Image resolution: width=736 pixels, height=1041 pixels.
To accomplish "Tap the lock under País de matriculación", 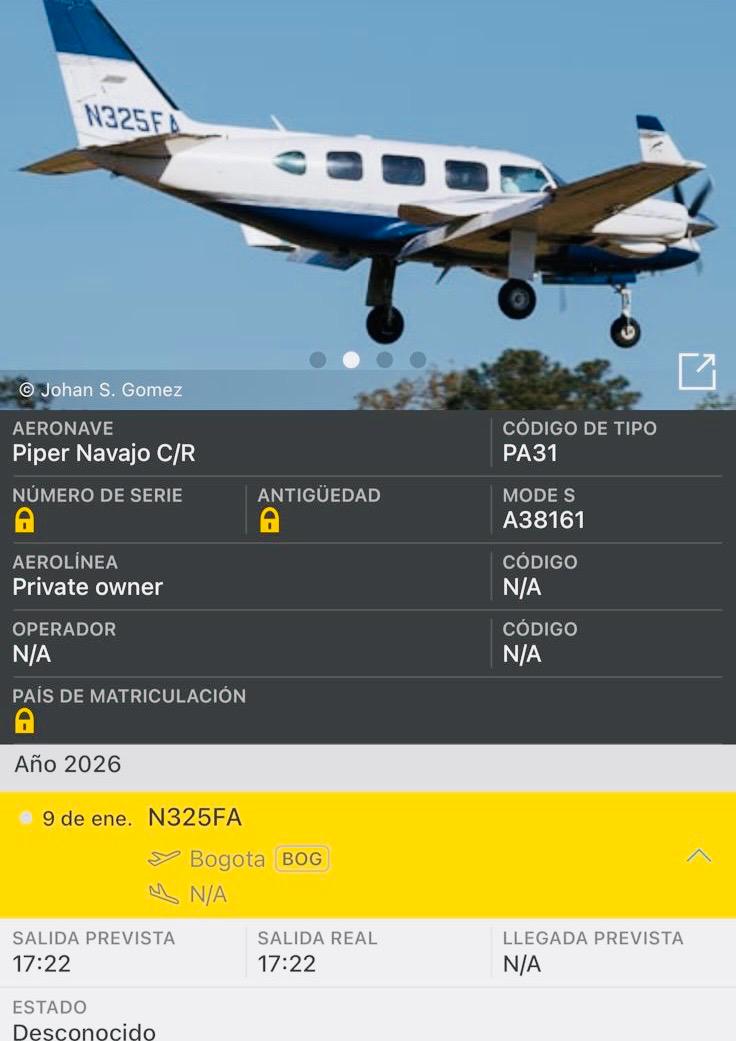I will pos(24,721).
